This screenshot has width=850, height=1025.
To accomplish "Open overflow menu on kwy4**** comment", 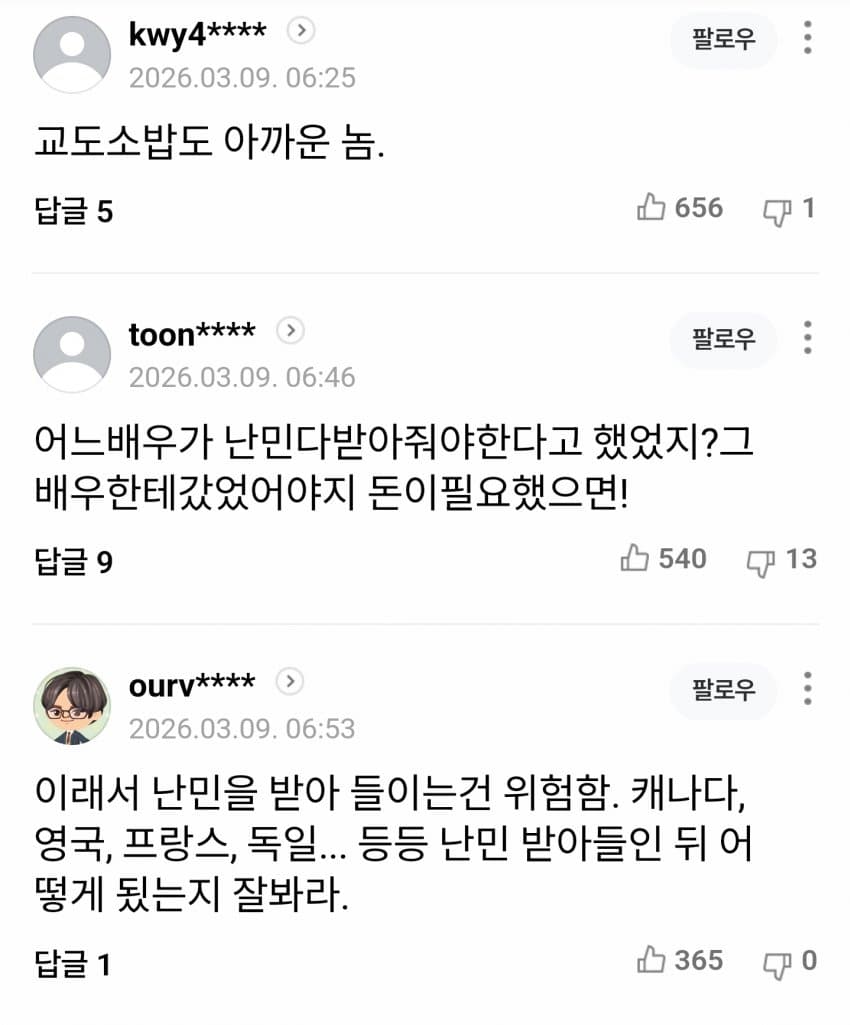I will point(807,38).
